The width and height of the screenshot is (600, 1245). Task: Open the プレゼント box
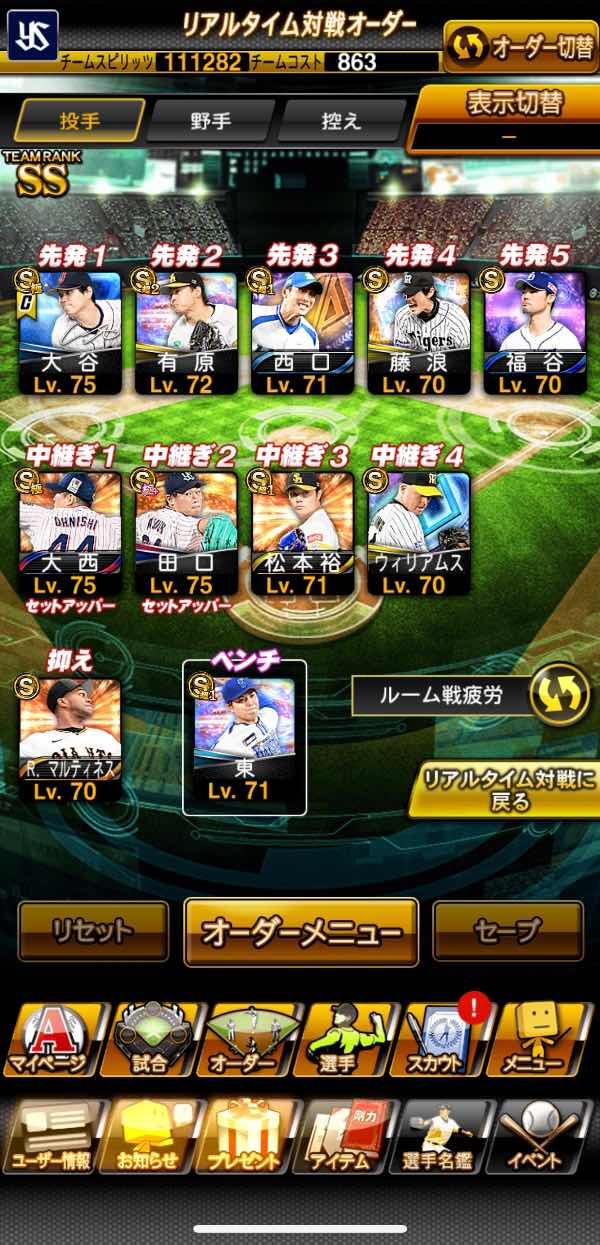(x=245, y=1137)
